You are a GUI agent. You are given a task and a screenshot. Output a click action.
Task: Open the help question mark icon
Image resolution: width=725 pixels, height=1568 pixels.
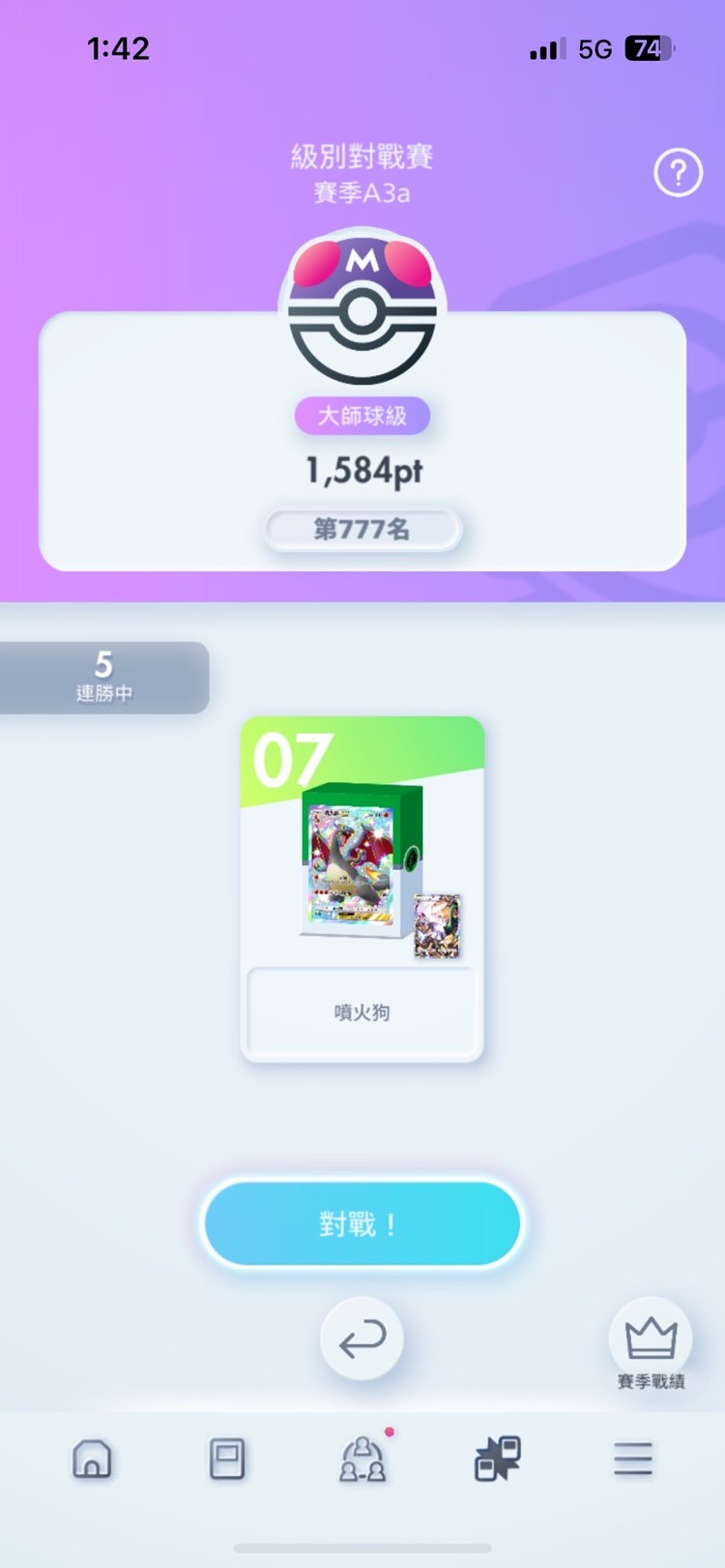[678, 173]
